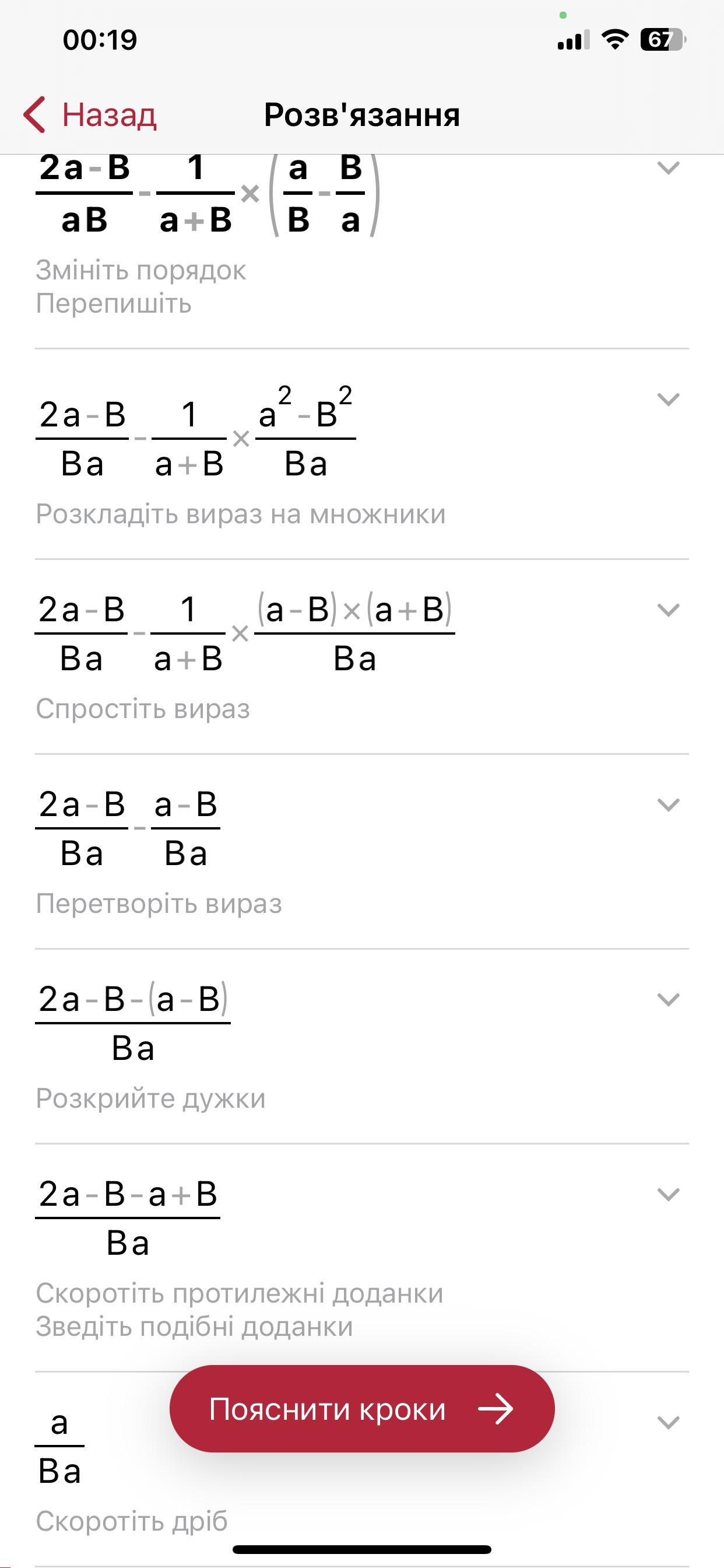
Task: Expand the Перетворіть вираз step
Action: [x=668, y=806]
